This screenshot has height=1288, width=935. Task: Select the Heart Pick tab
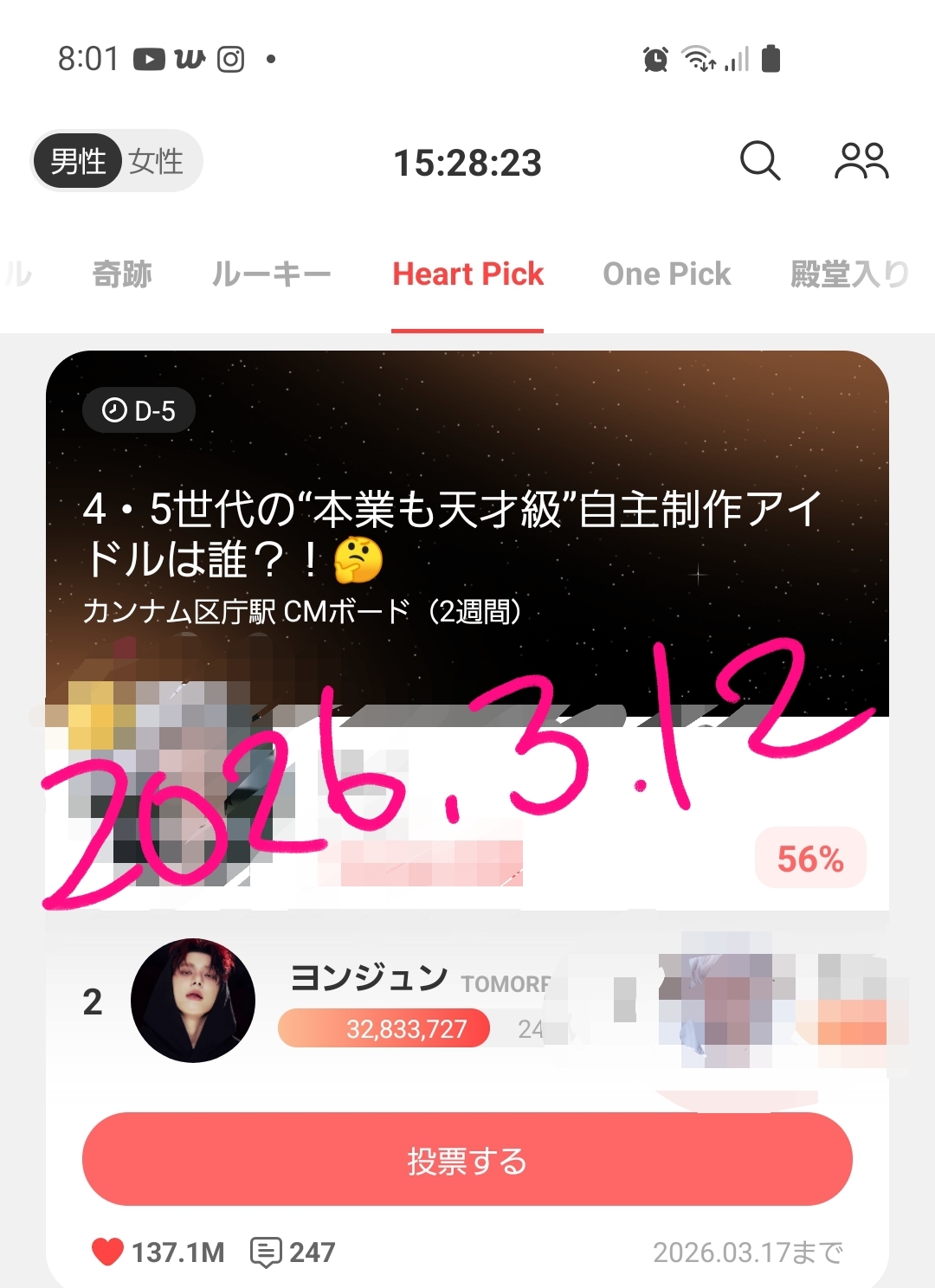tap(467, 274)
